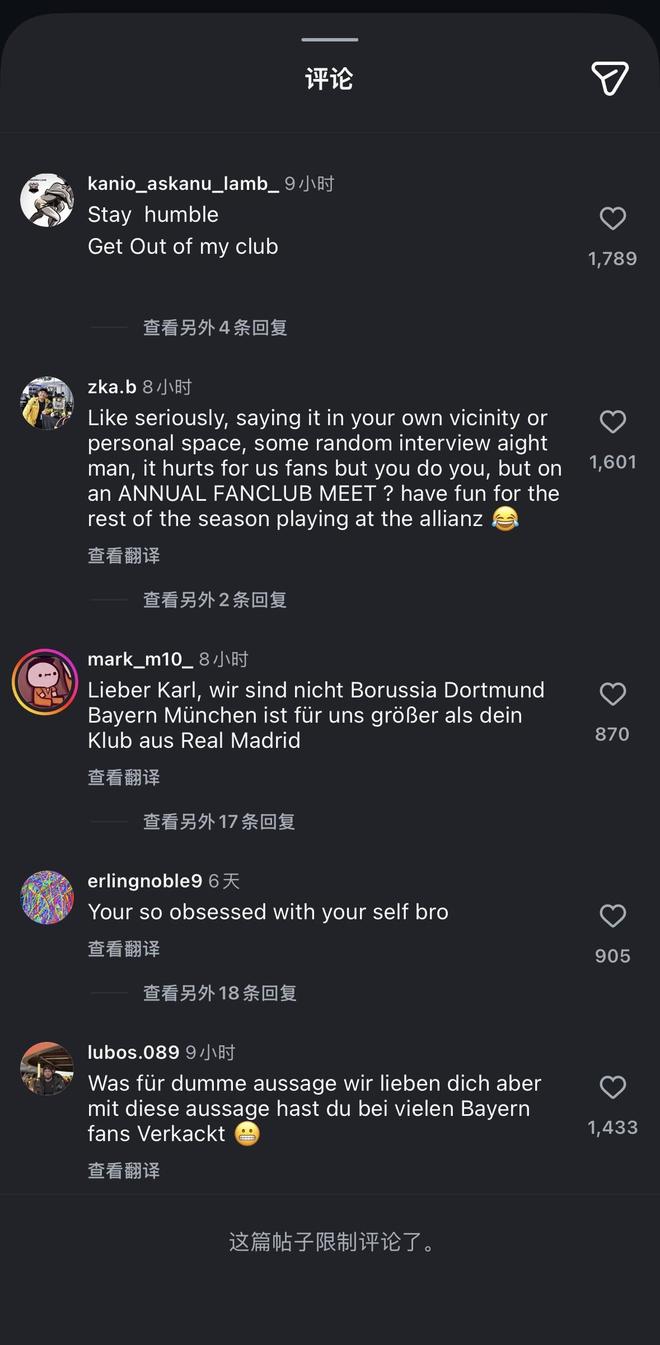Like lubos.089's comment
660x1345 pixels.
click(612, 1087)
